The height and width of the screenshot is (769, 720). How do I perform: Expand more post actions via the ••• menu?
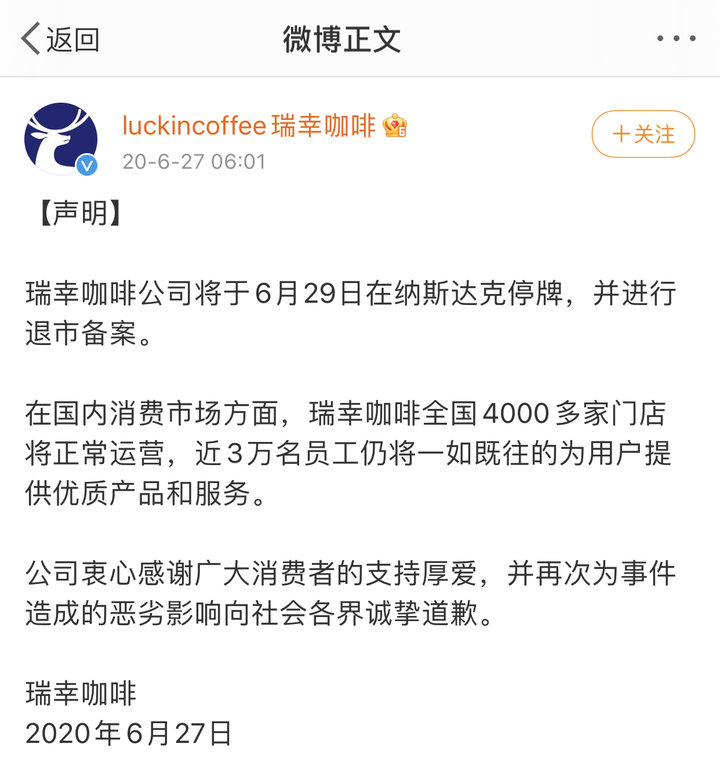[678, 38]
